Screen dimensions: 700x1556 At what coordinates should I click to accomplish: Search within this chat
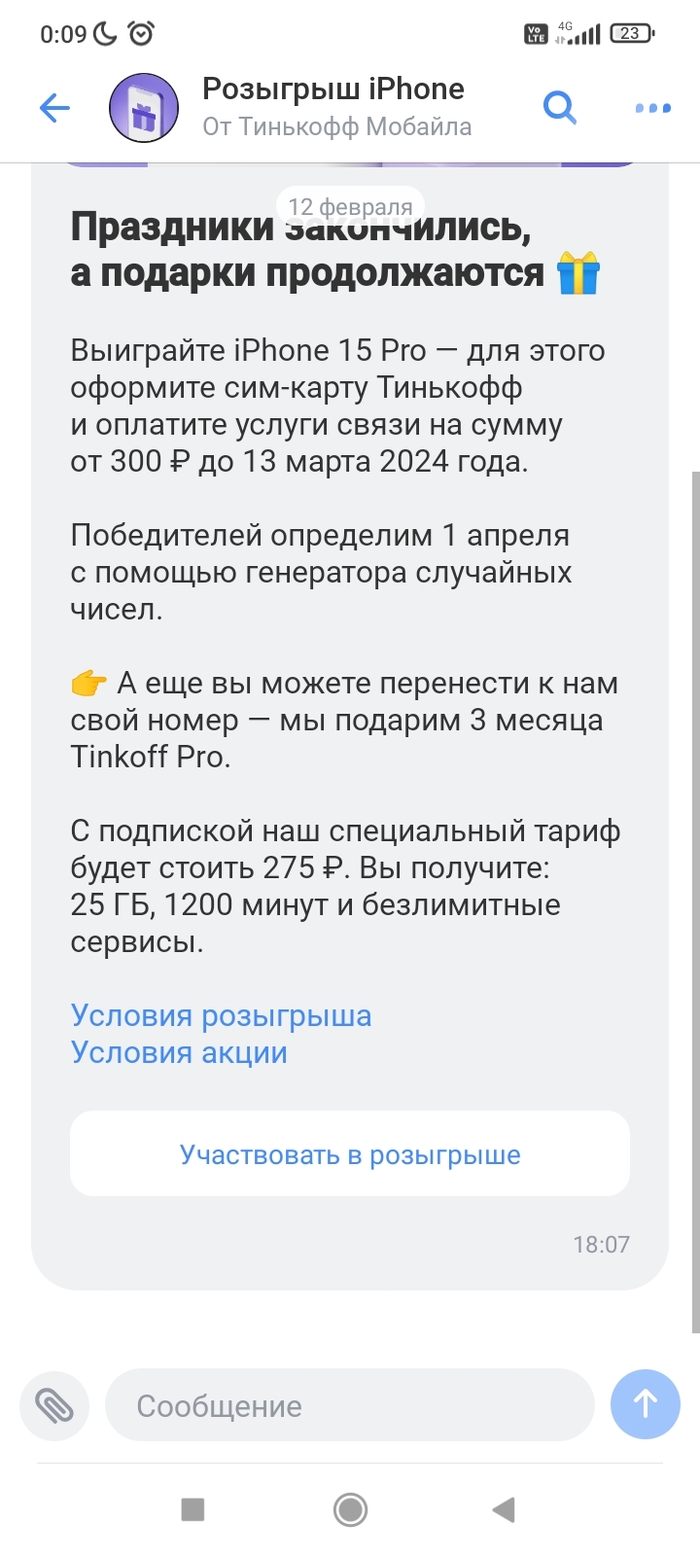point(560,107)
